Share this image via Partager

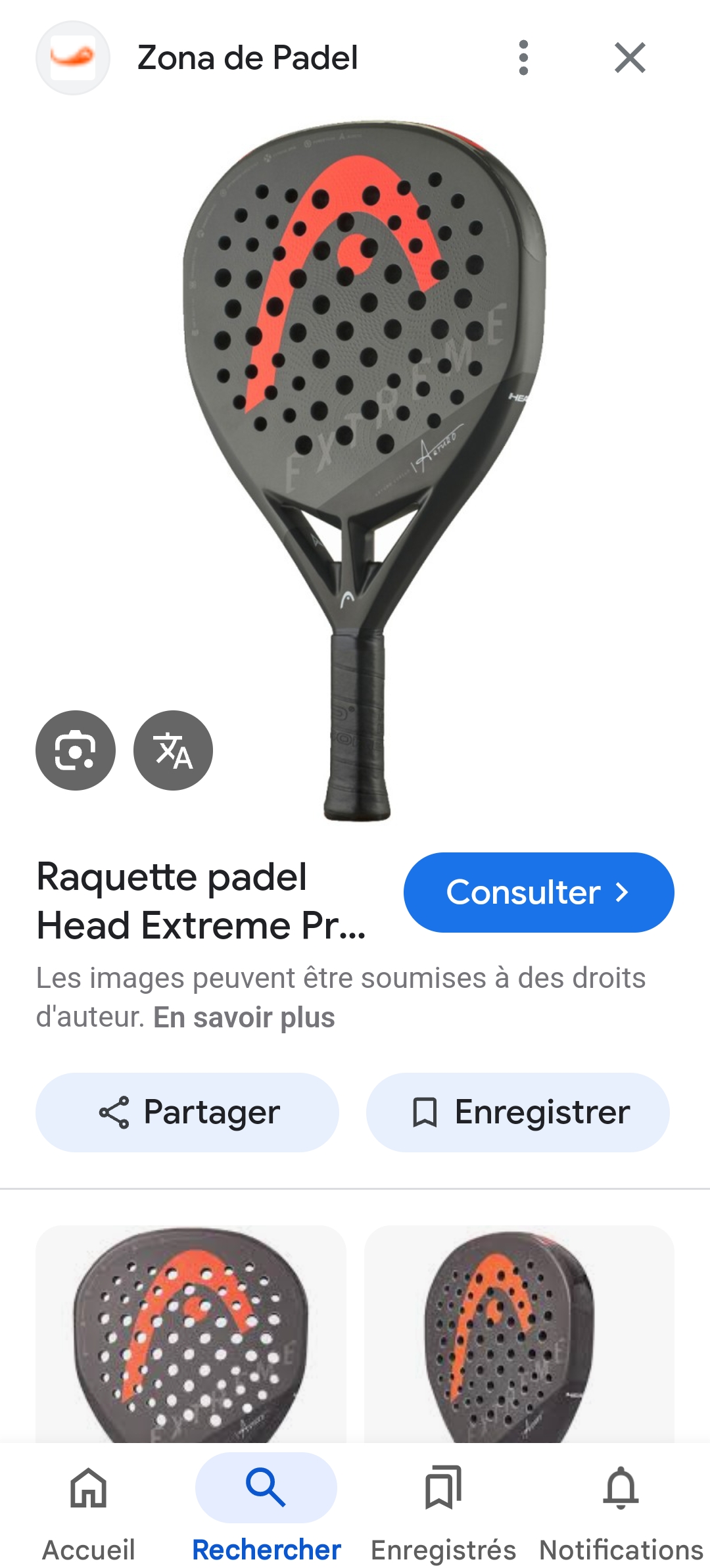point(187,1112)
